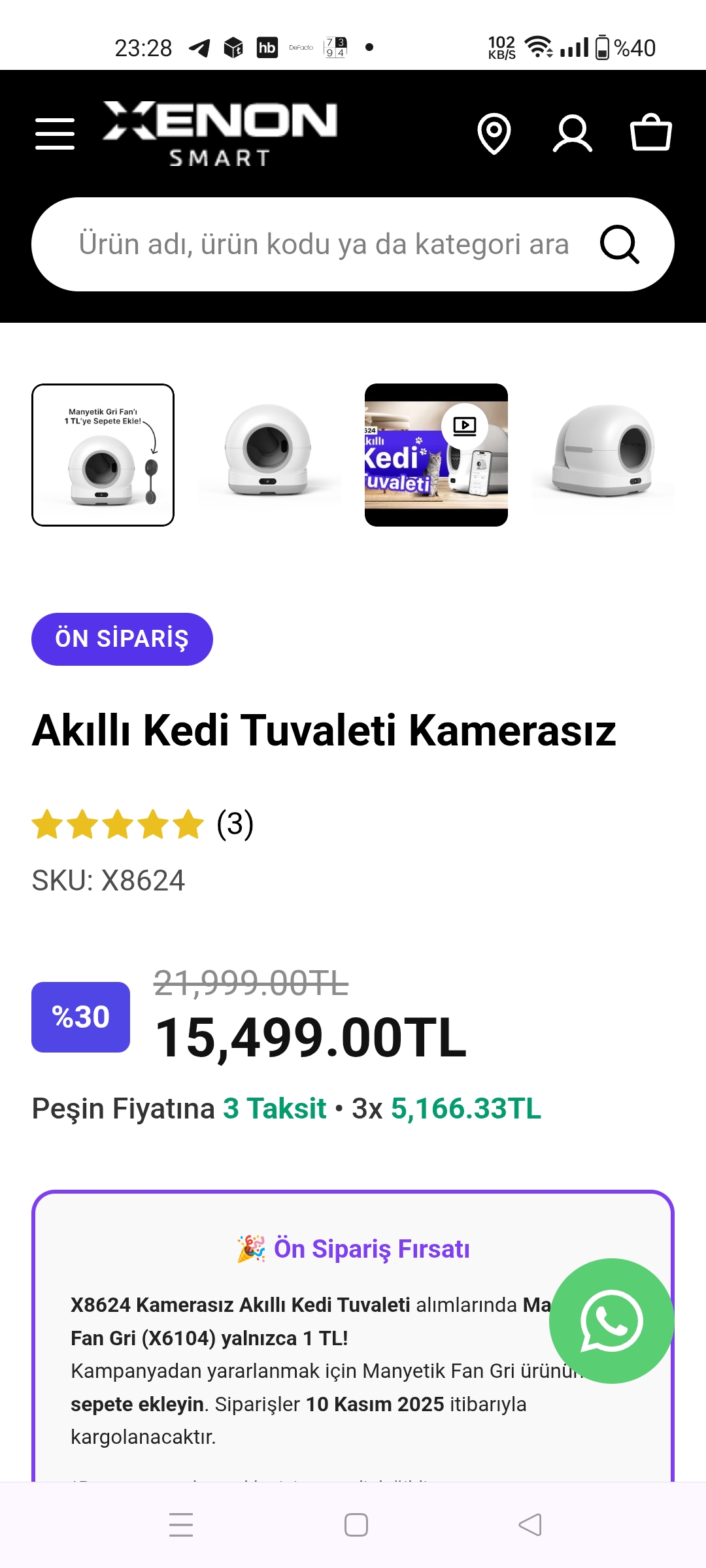Focus the product search field
The image size is (706, 1568).
pos(324,244)
